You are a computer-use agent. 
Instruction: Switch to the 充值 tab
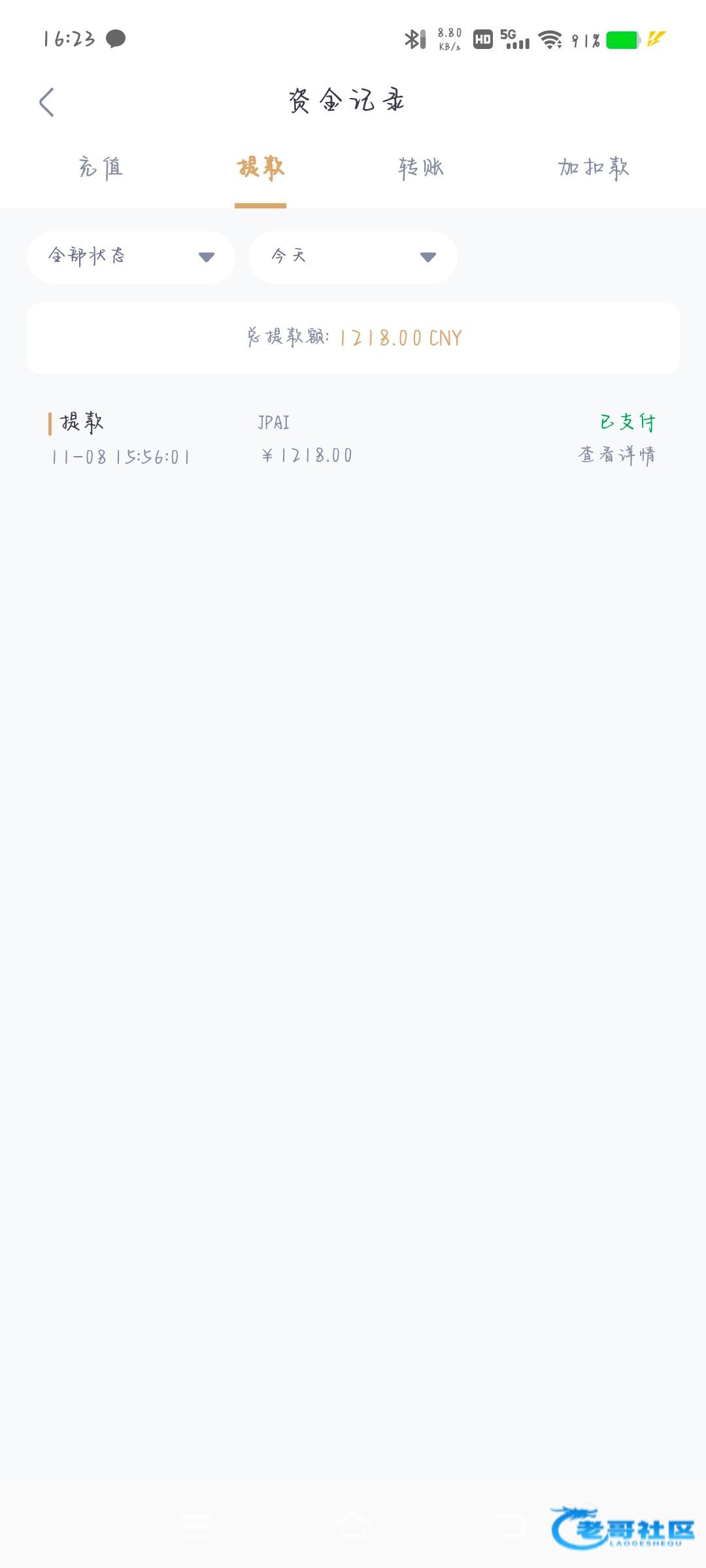pos(101,168)
